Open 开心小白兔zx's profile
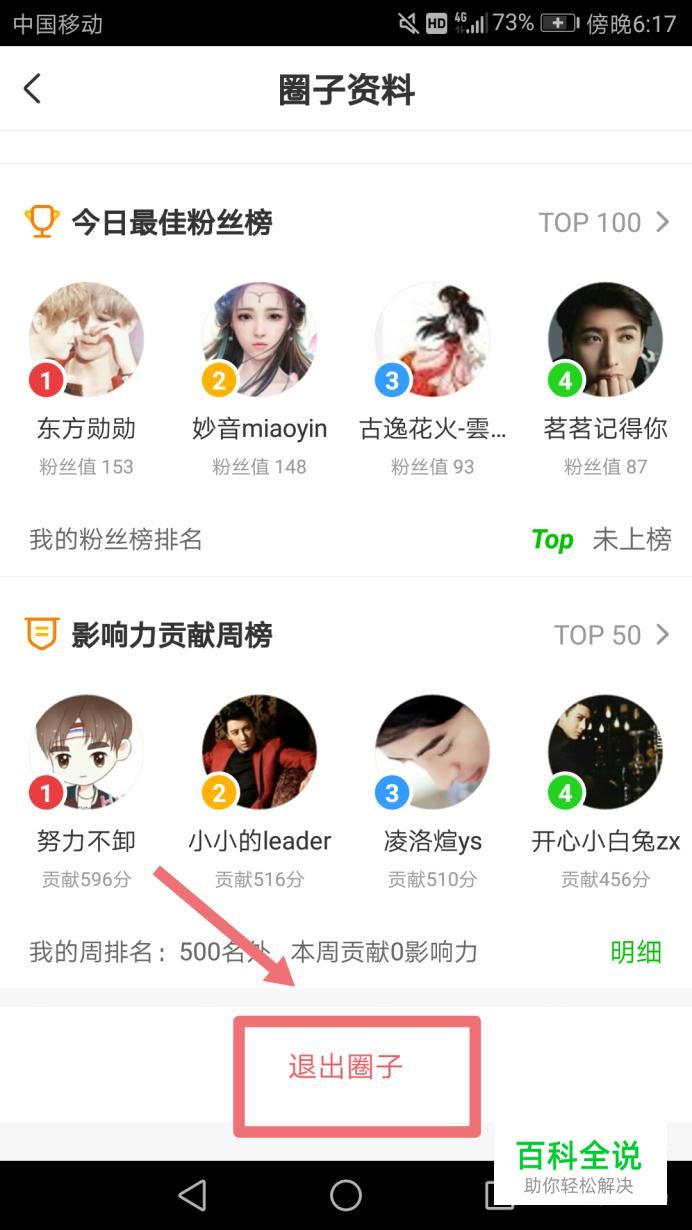Image resolution: width=692 pixels, height=1230 pixels. tap(605, 752)
